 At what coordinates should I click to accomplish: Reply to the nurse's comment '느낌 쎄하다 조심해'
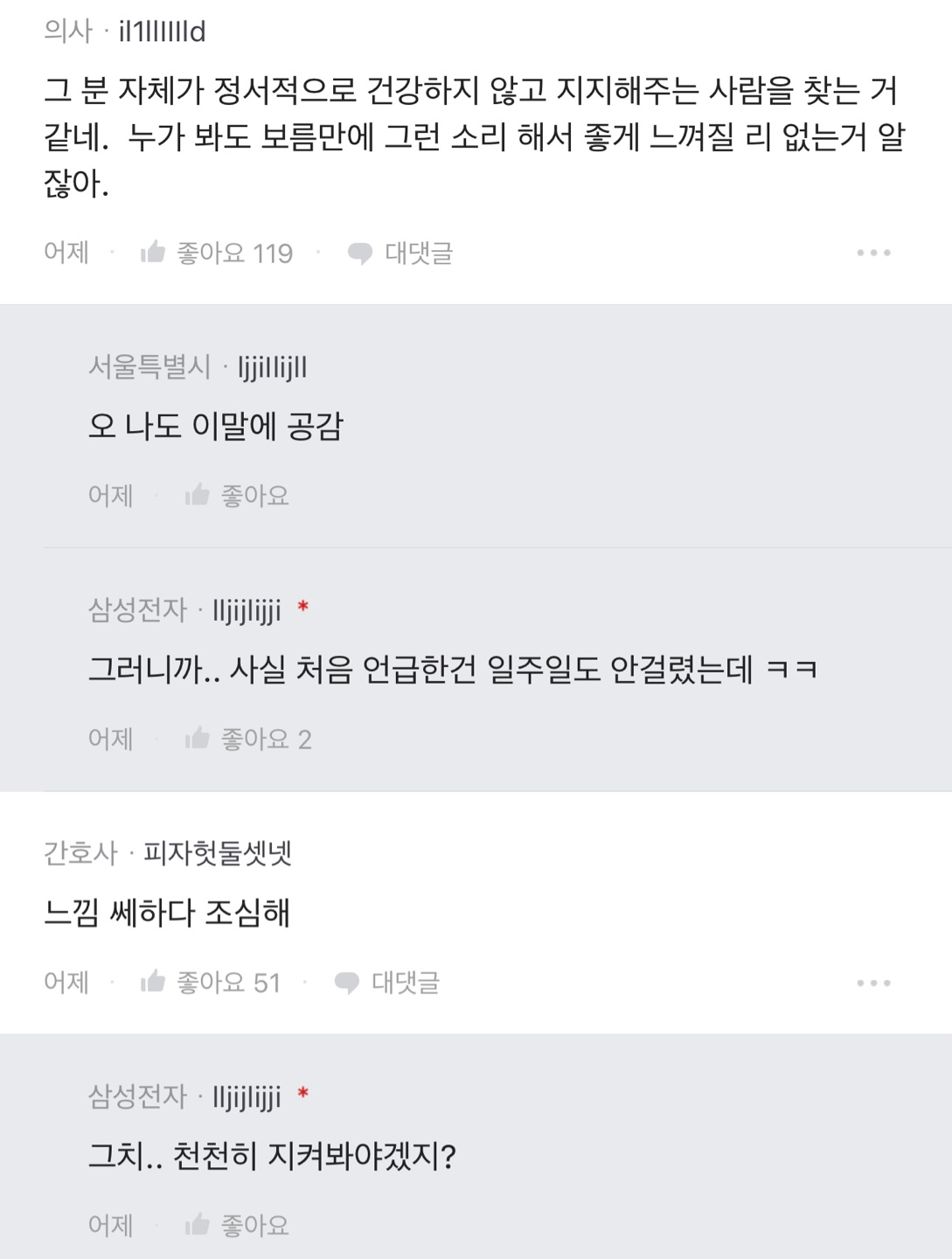tap(387, 983)
